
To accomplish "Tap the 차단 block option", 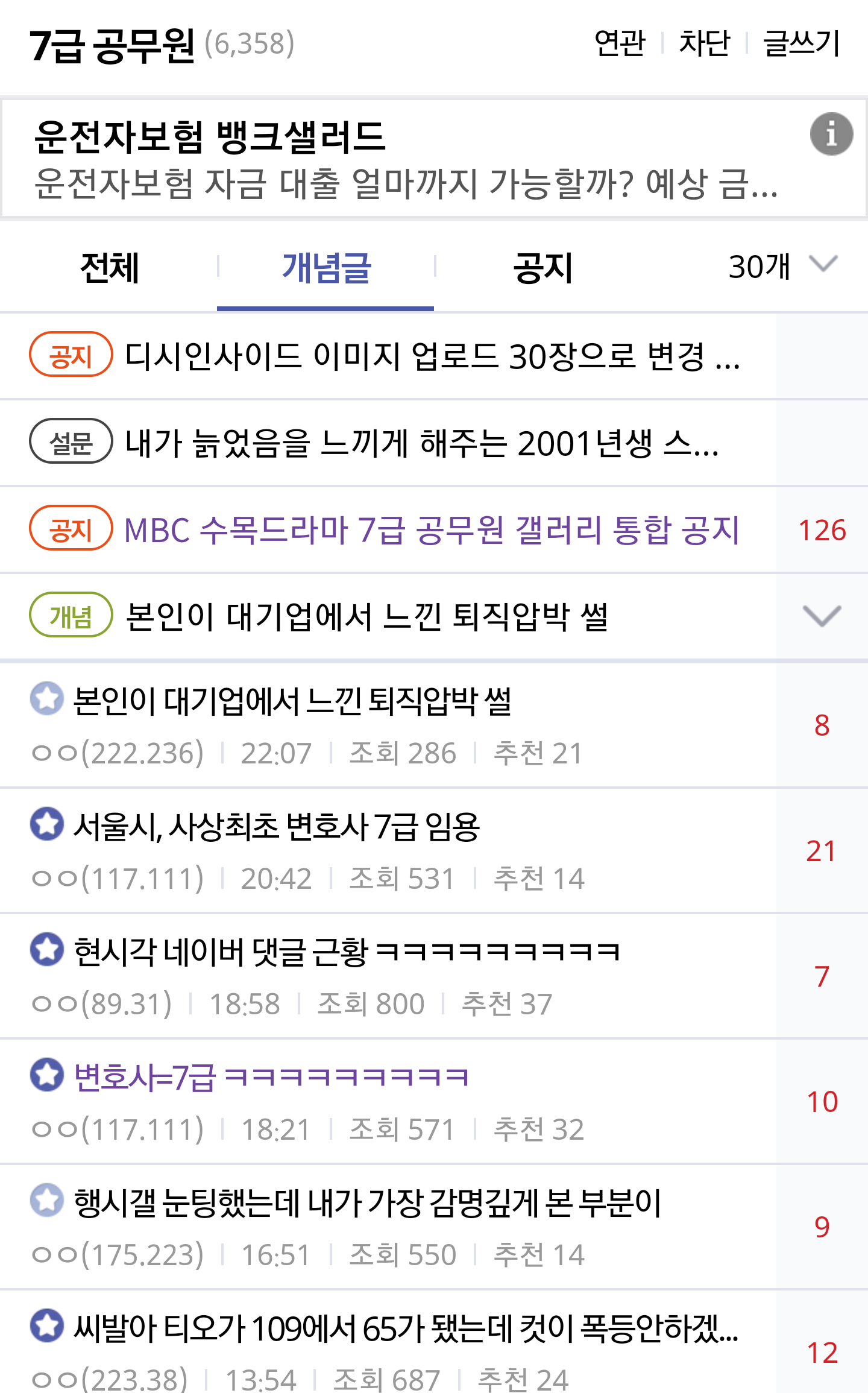I will tap(704, 43).
